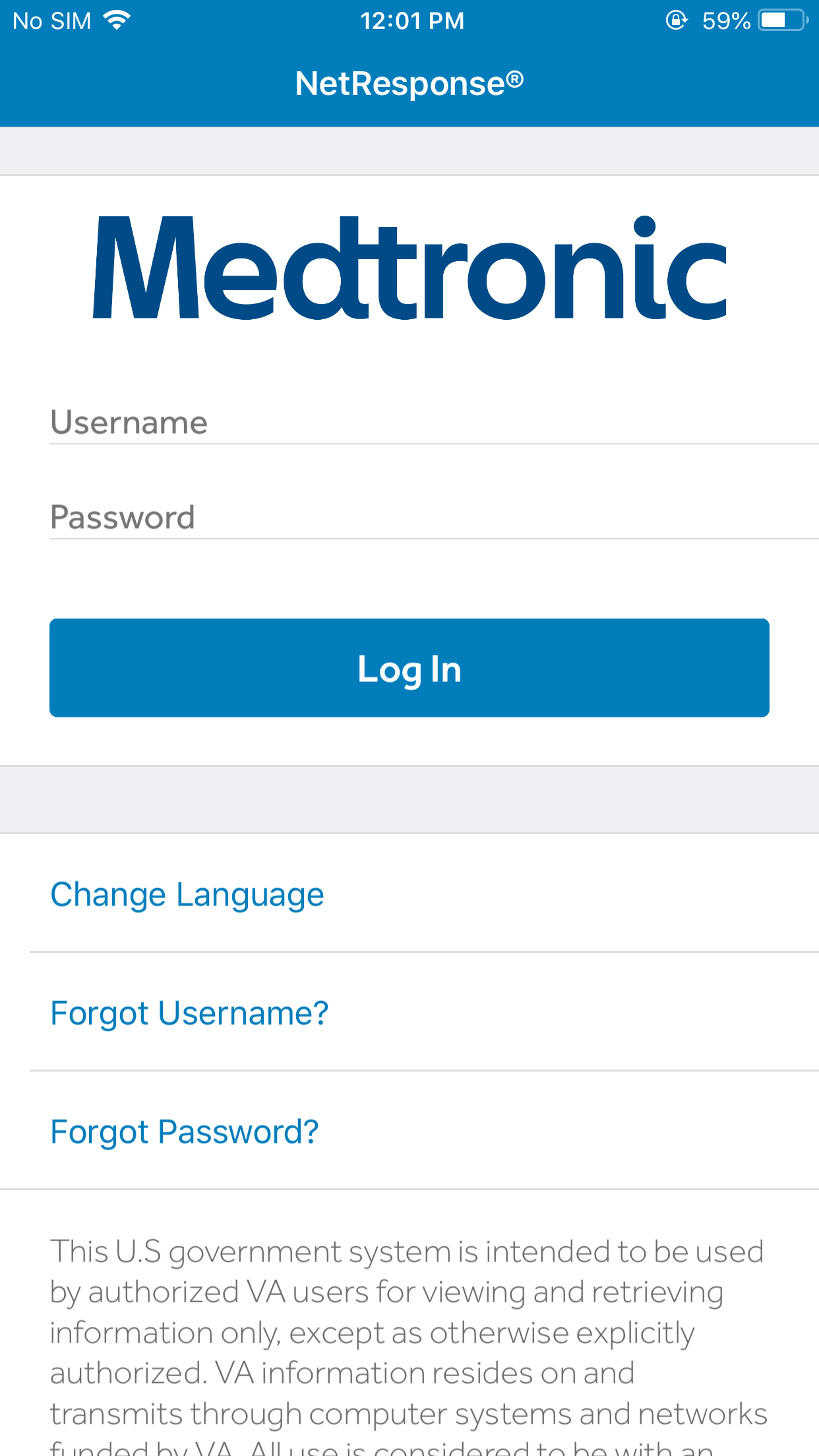This screenshot has height=1456, width=819.
Task: Tap the NetResponse header title
Action: (409, 80)
